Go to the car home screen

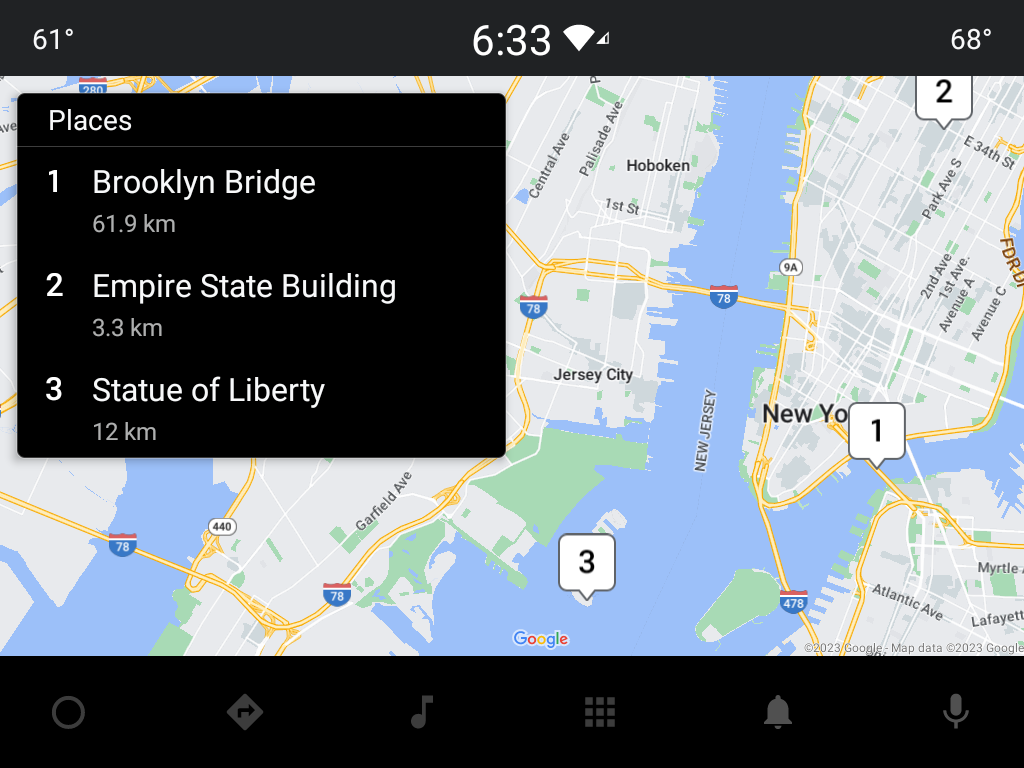(68, 713)
